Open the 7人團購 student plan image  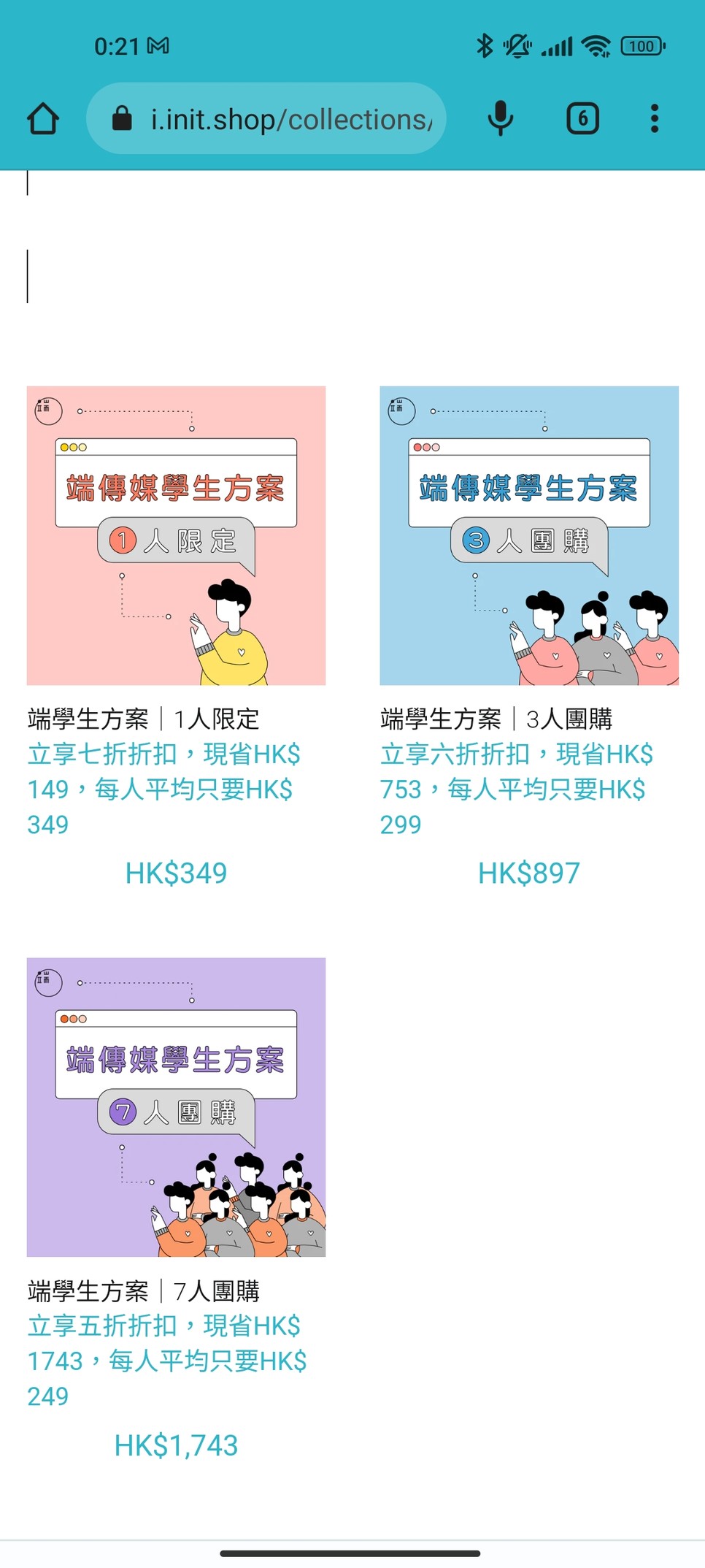click(x=176, y=1107)
